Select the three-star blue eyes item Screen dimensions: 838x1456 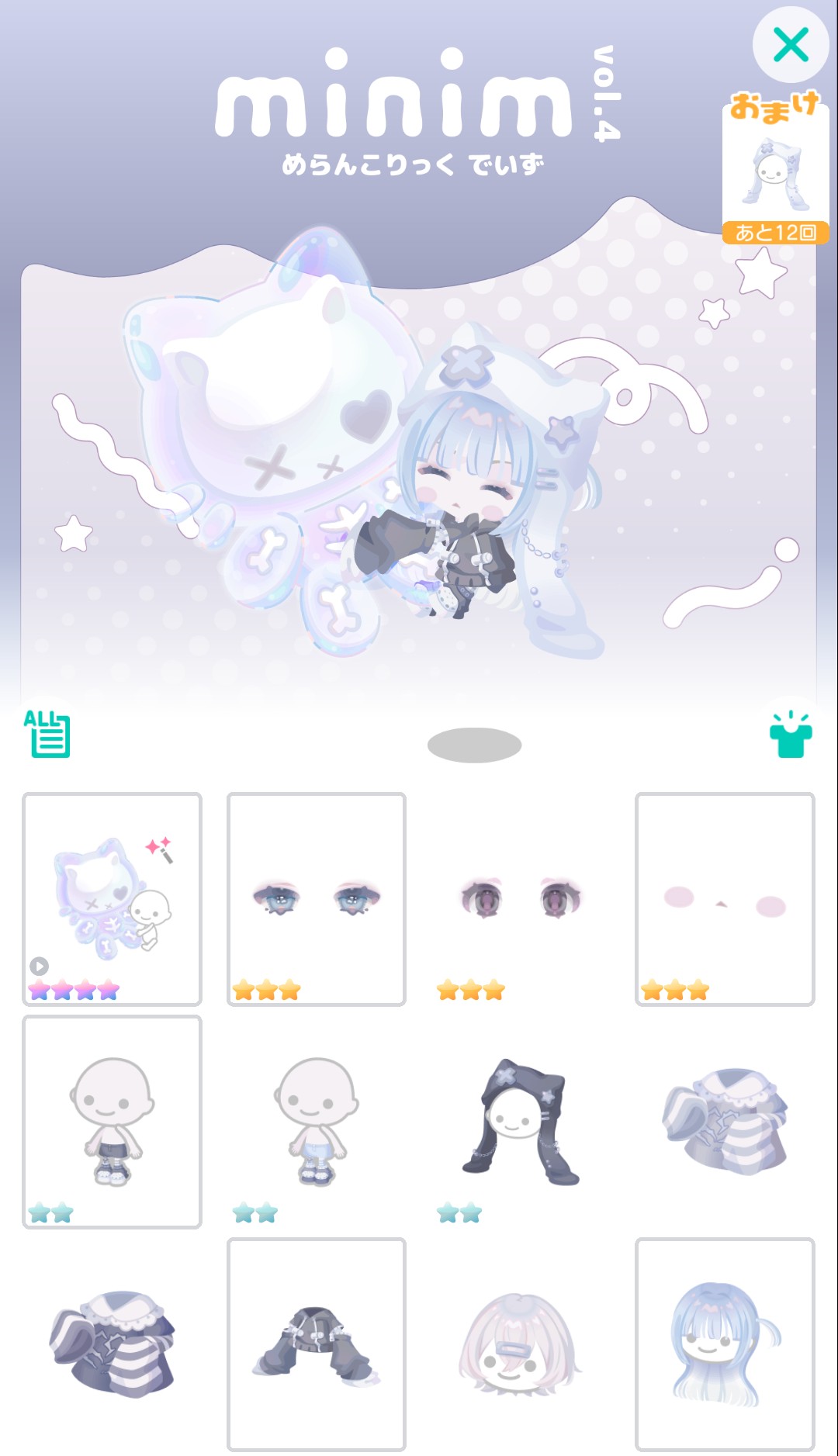click(x=316, y=899)
